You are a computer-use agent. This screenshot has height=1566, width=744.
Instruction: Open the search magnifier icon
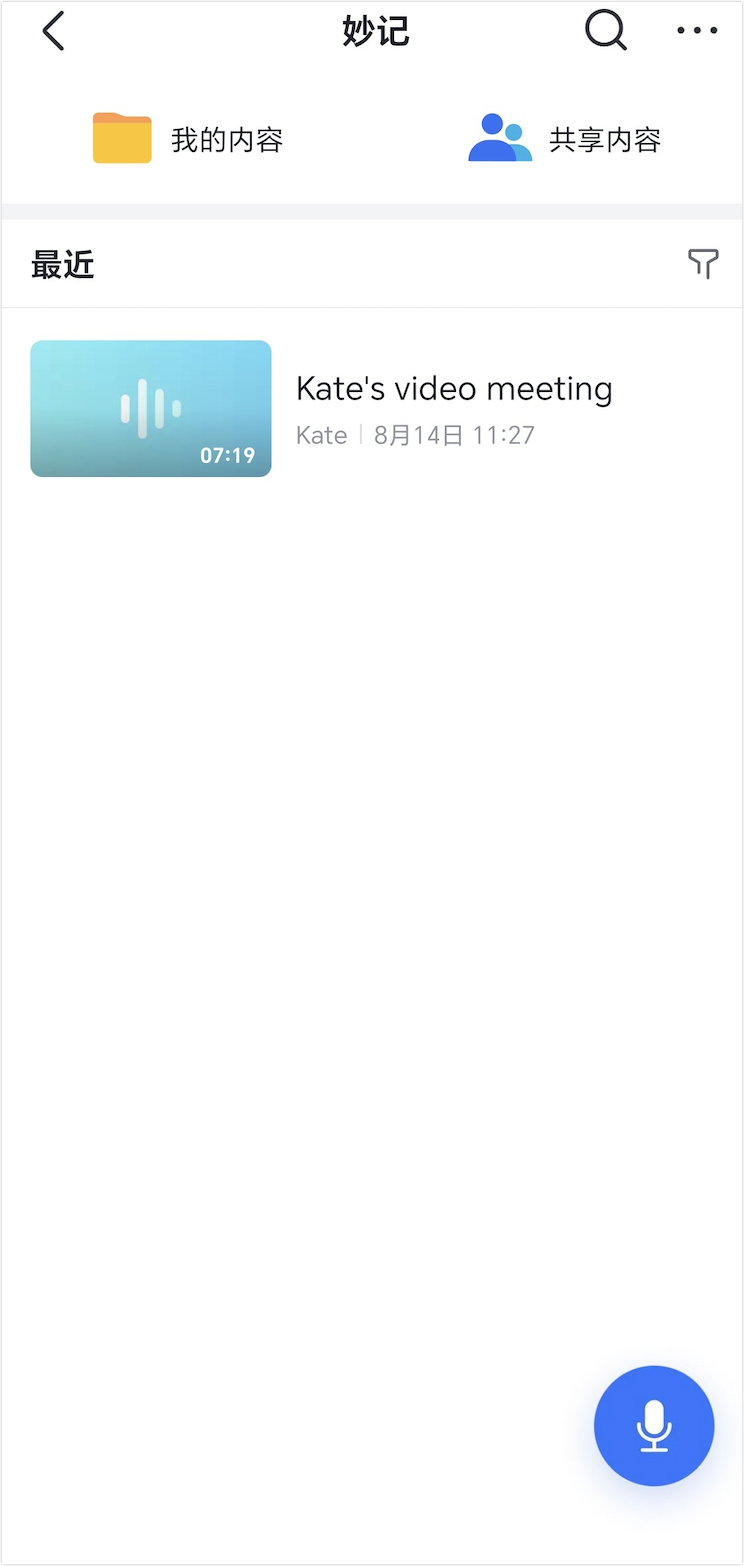(605, 31)
